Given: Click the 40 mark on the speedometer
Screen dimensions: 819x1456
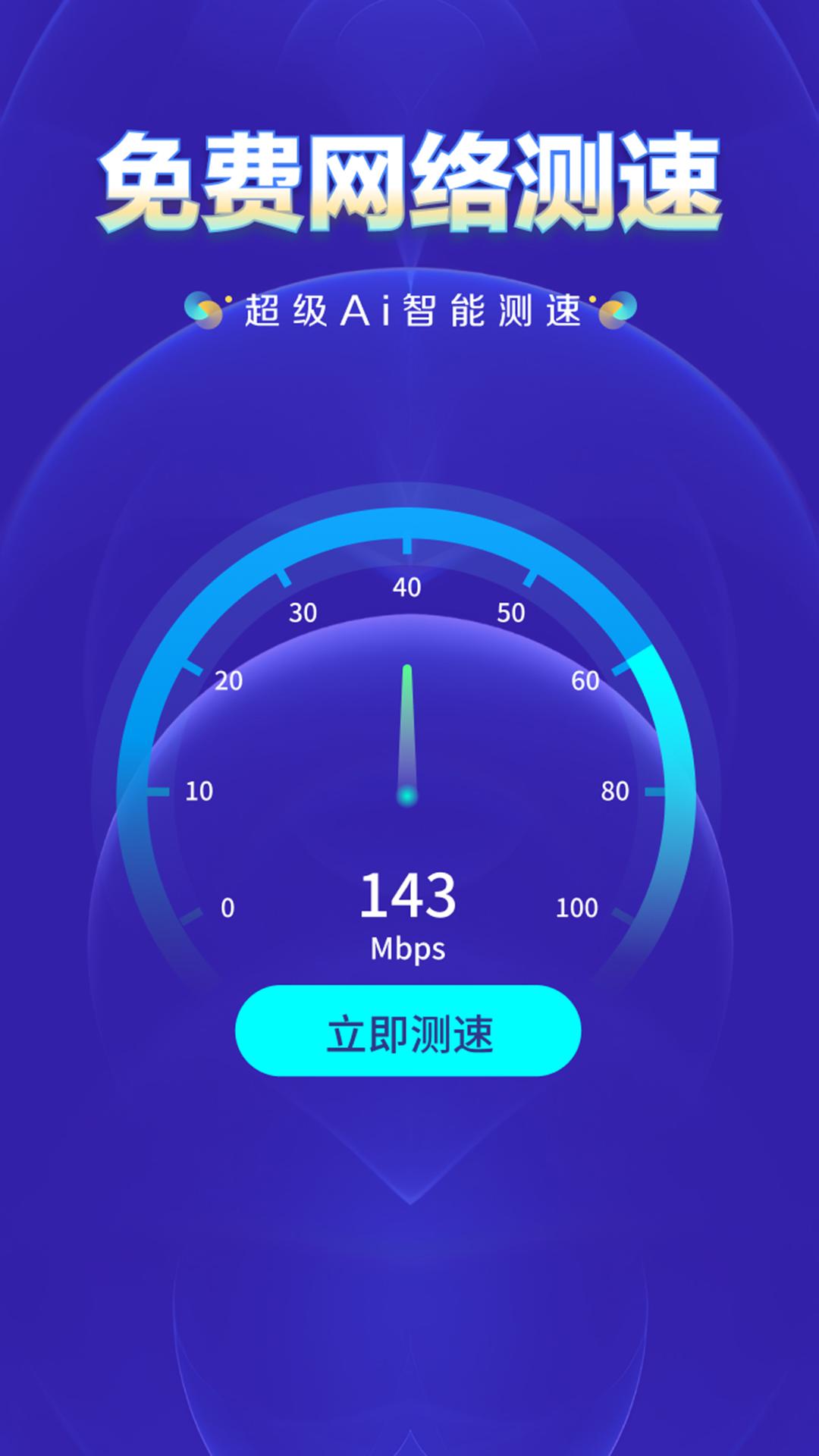Looking at the screenshot, I should [408, 588].
